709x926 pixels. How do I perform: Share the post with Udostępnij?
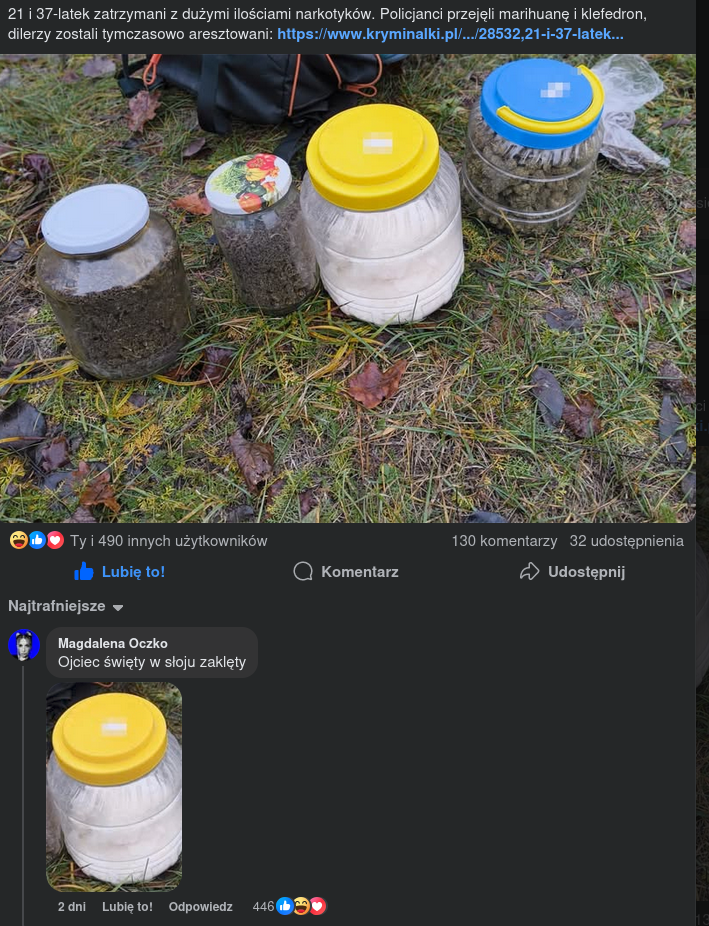pos(572,572)
